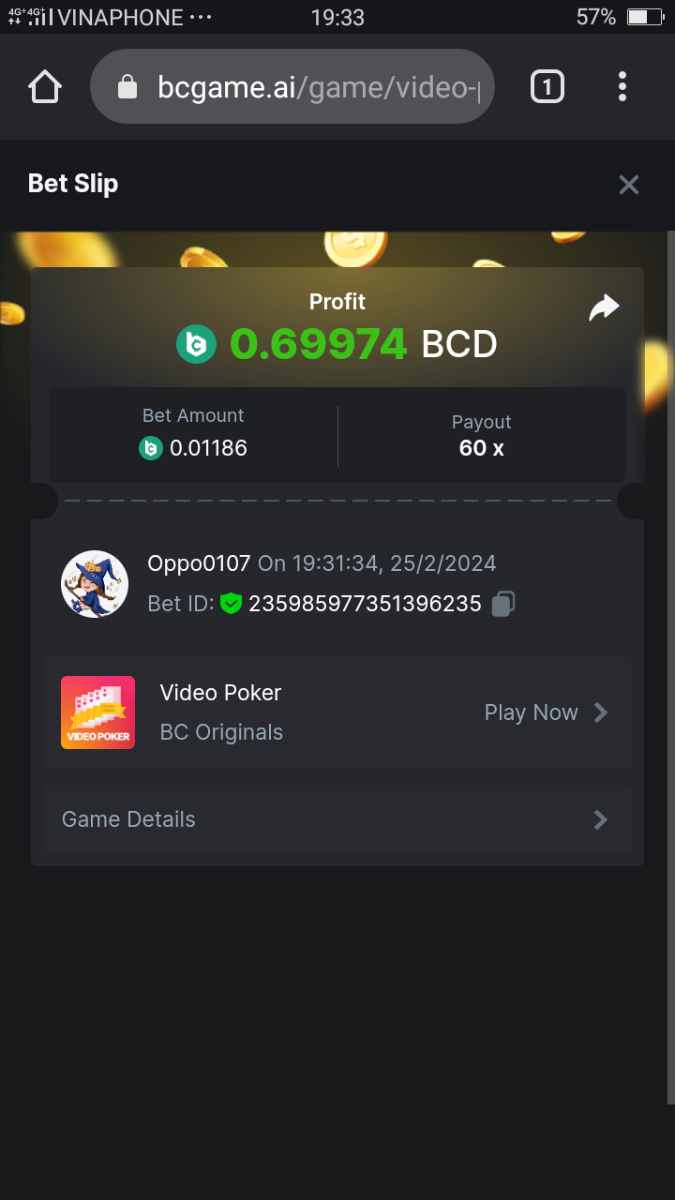Open Oppo0107's profile avatar
This screenshot has height=1200, width=675.
pyautogui.click(x=94, y=584)
